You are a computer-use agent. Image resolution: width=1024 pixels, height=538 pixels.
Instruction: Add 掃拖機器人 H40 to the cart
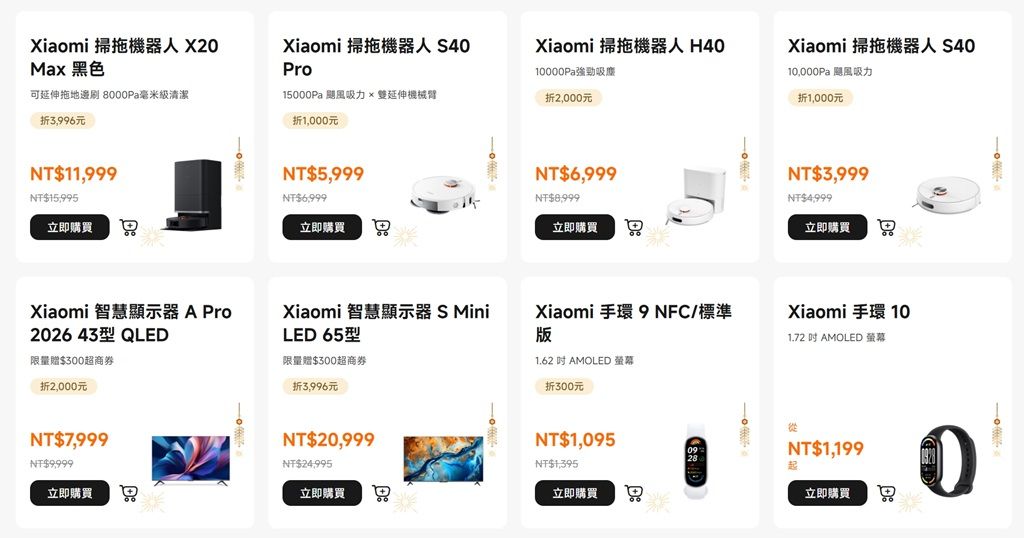point(634,227)
